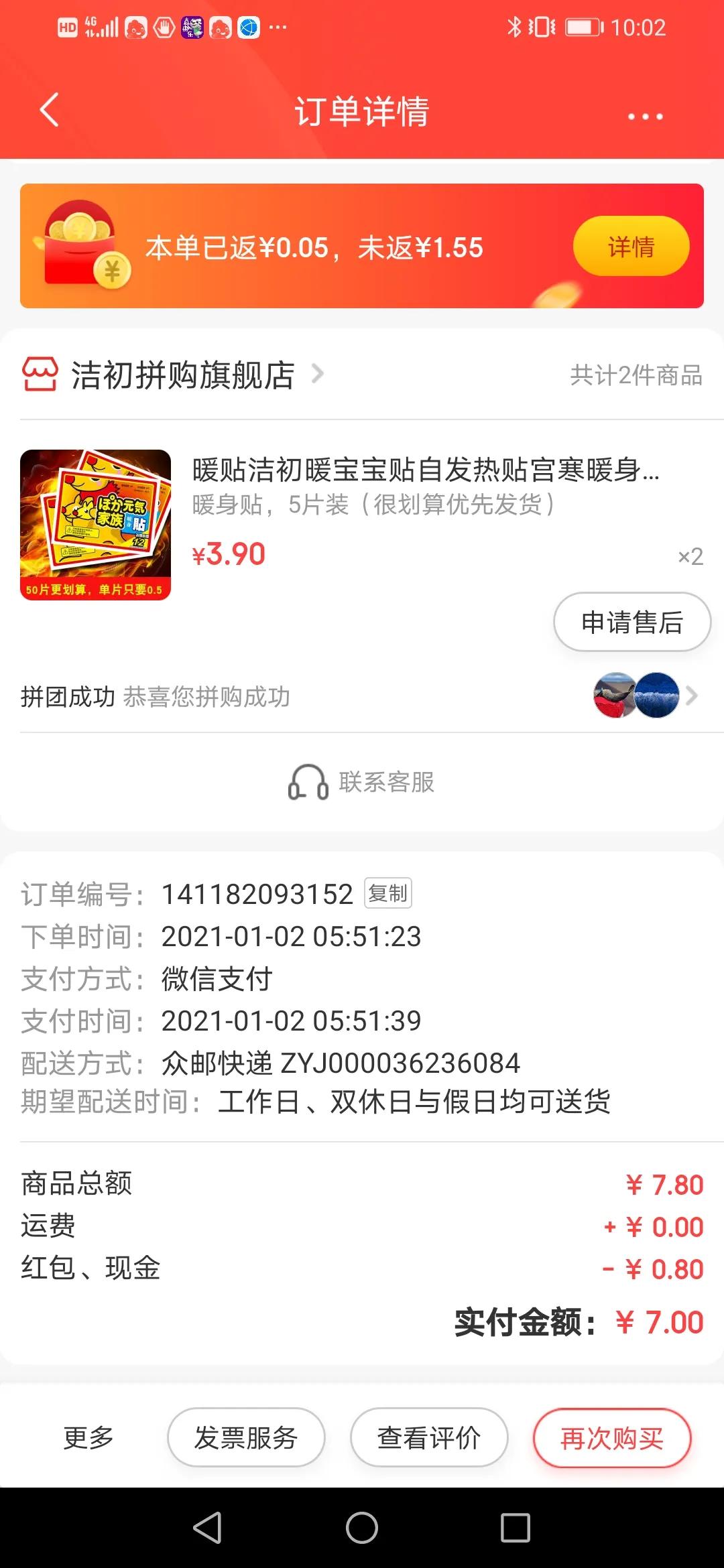Tap 发票服务 for invoice service
724x1568 pixels.
click(246, 1436)
